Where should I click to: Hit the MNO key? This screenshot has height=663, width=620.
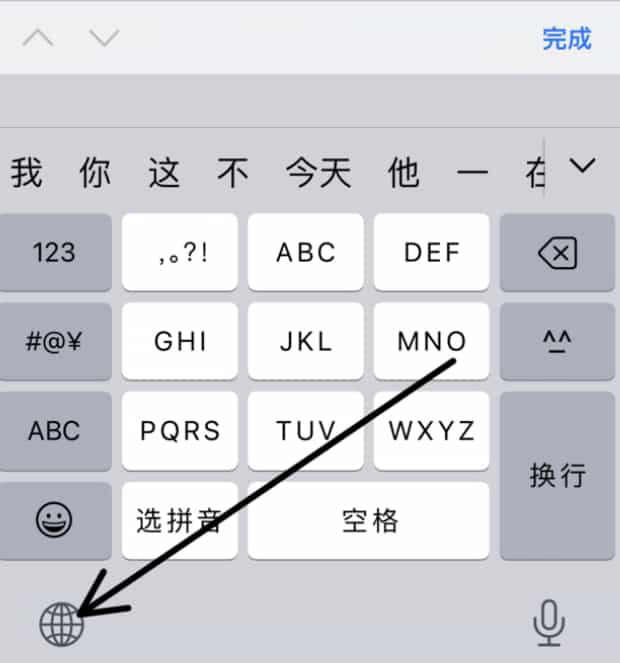point(432,341)
